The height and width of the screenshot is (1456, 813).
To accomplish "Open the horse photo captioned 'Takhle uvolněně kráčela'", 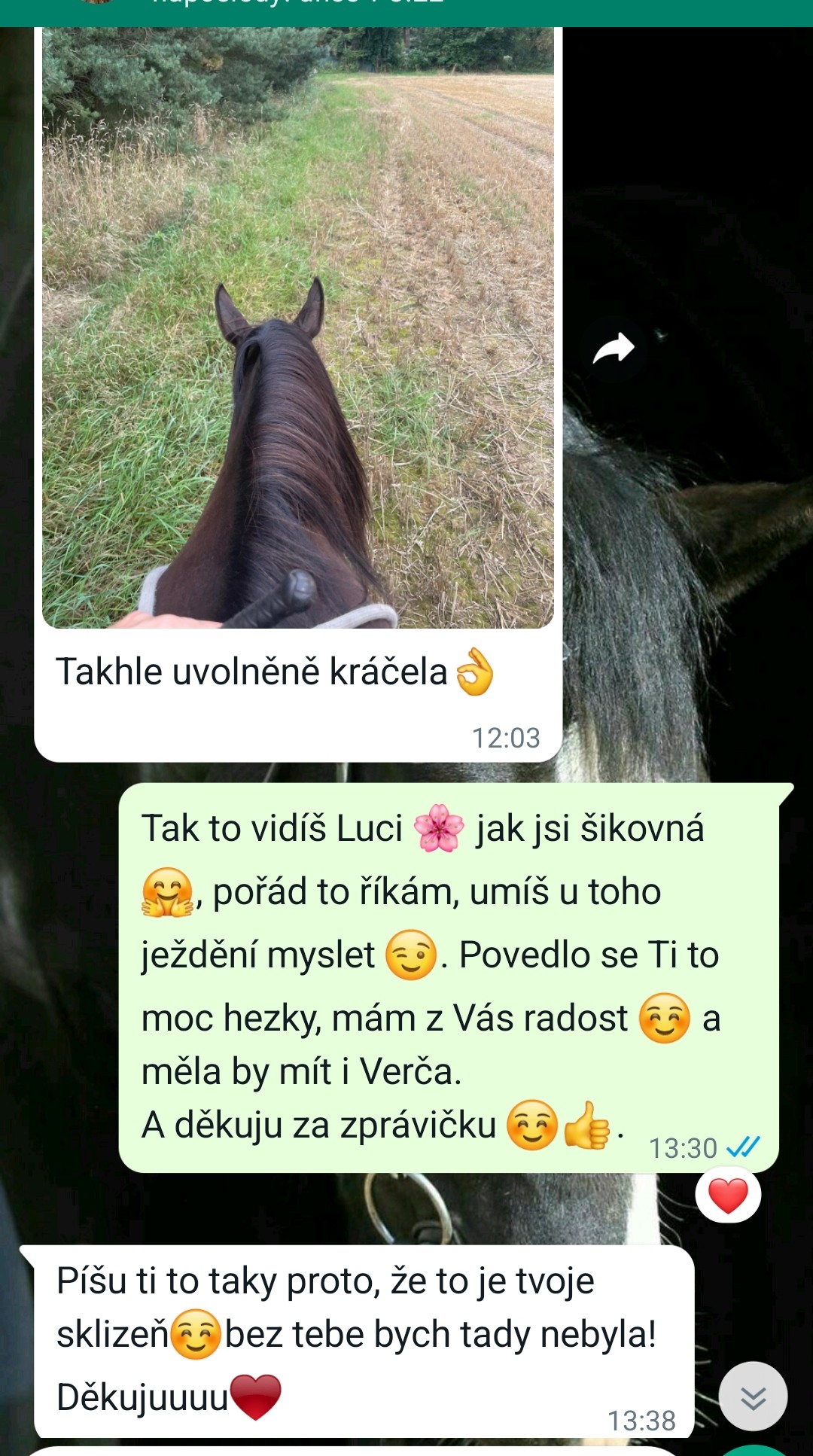I will click(297, 327).
